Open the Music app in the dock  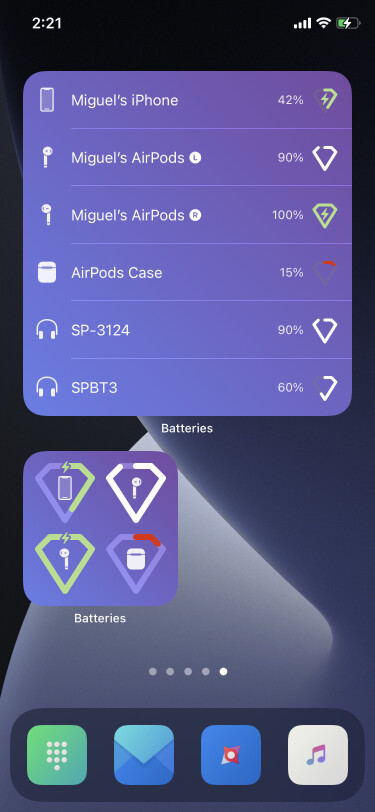click(x=318, y=755)
